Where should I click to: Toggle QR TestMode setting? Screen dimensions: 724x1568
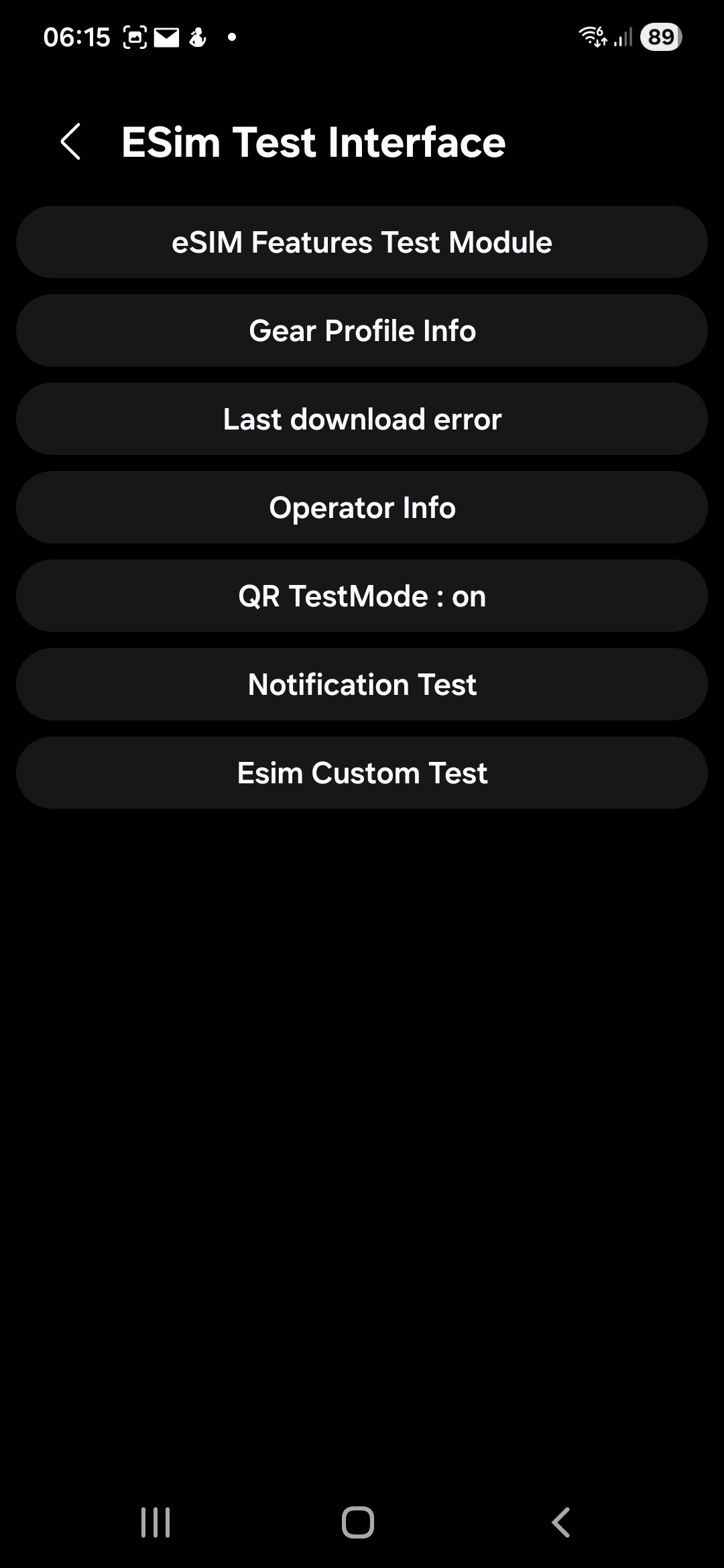pyautogui.click(x=362, y=596)
